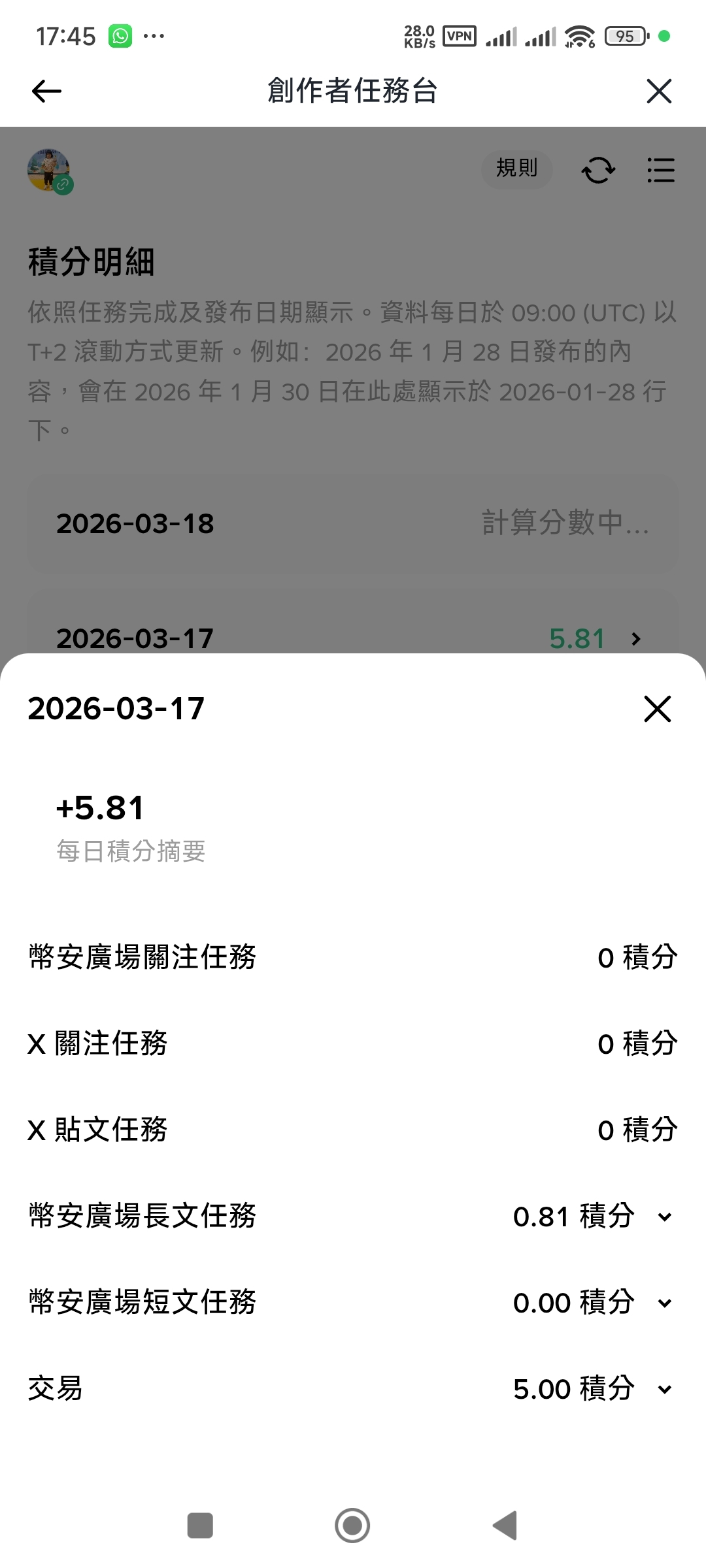Expand 幣安廣場長文任務 points breakdown
This screenshot has height=1568, width=706.
tap(664, 1217)
